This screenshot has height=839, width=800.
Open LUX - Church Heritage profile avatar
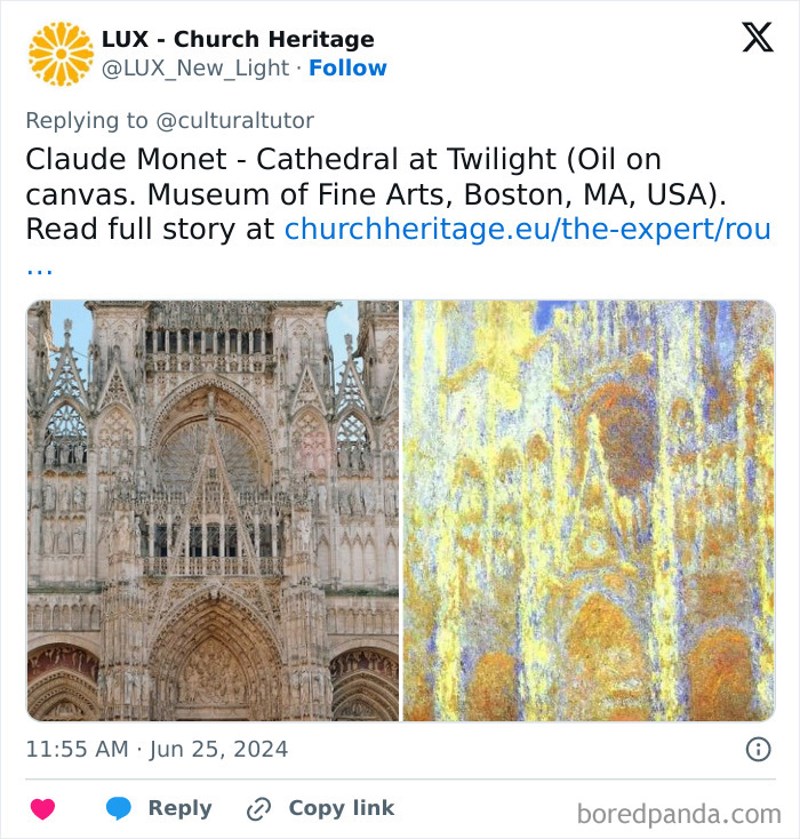(x=60, y=54)
